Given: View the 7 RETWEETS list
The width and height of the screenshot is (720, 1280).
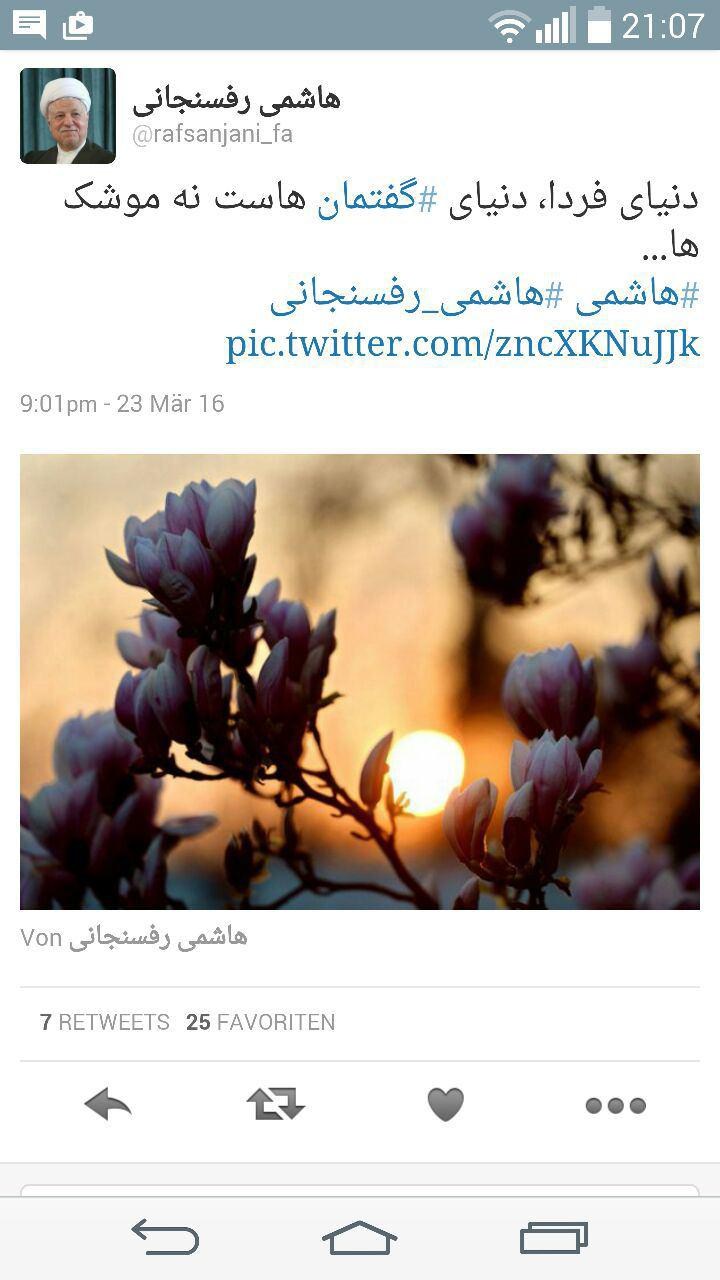Looking at the screenshot, I should point(105,1022).
